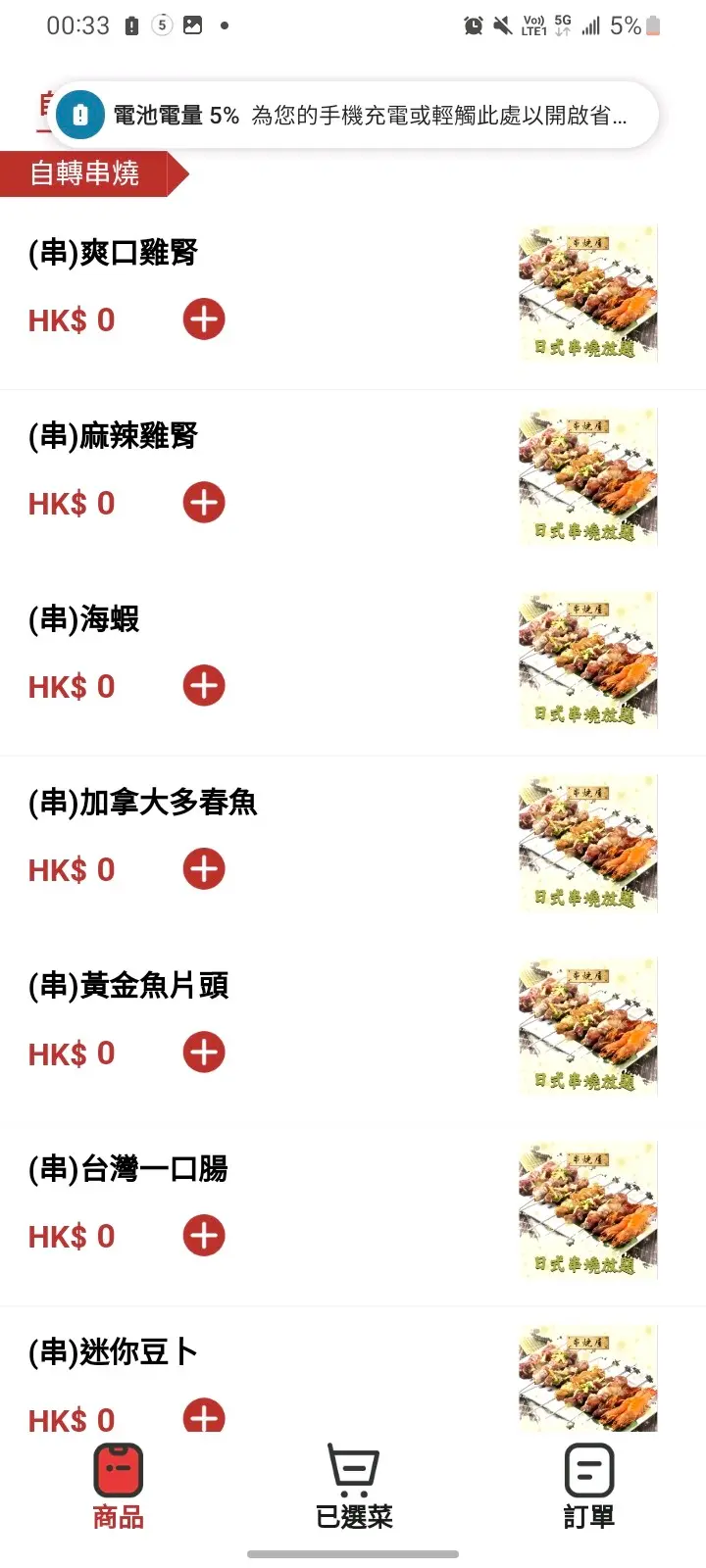Add (串)爽口雞腎 to the order
This screenshot has width=706, height=1568.
click(204, 319)
